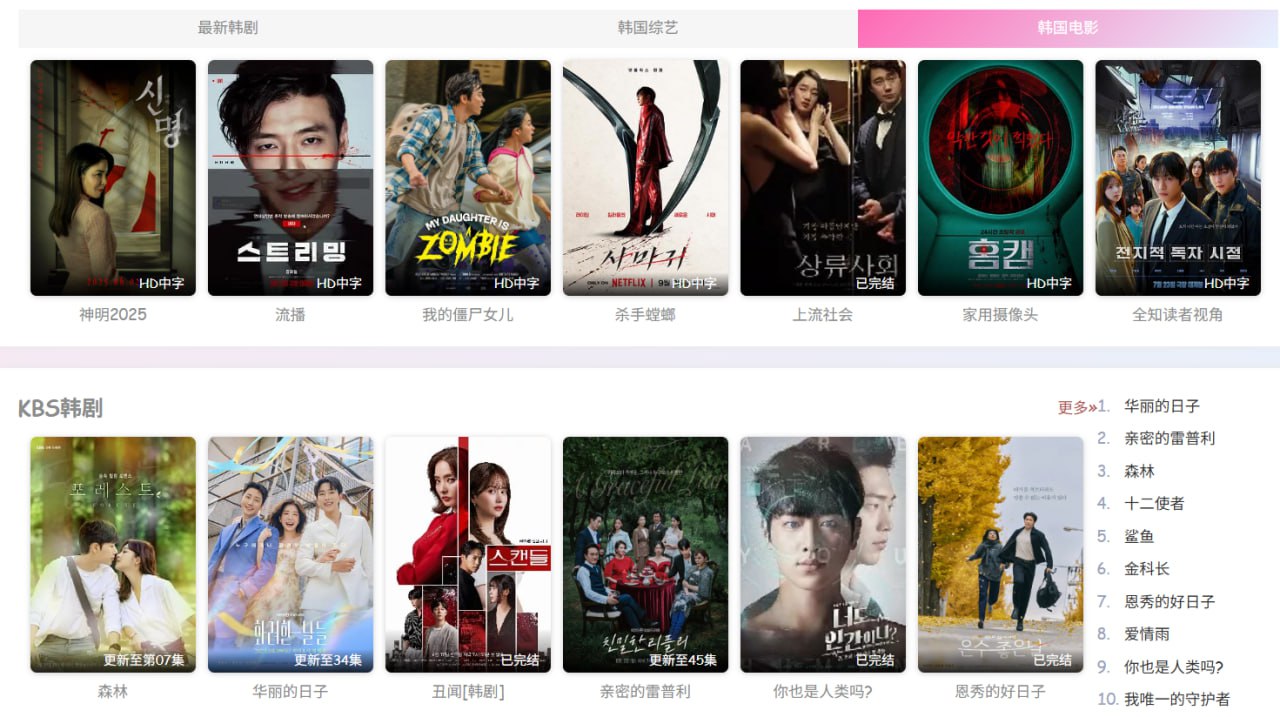The width and height of the screenshot is (1280, 717).
Task: Tap 更多 to see more KBS dramas
Action: (1076, 407)
